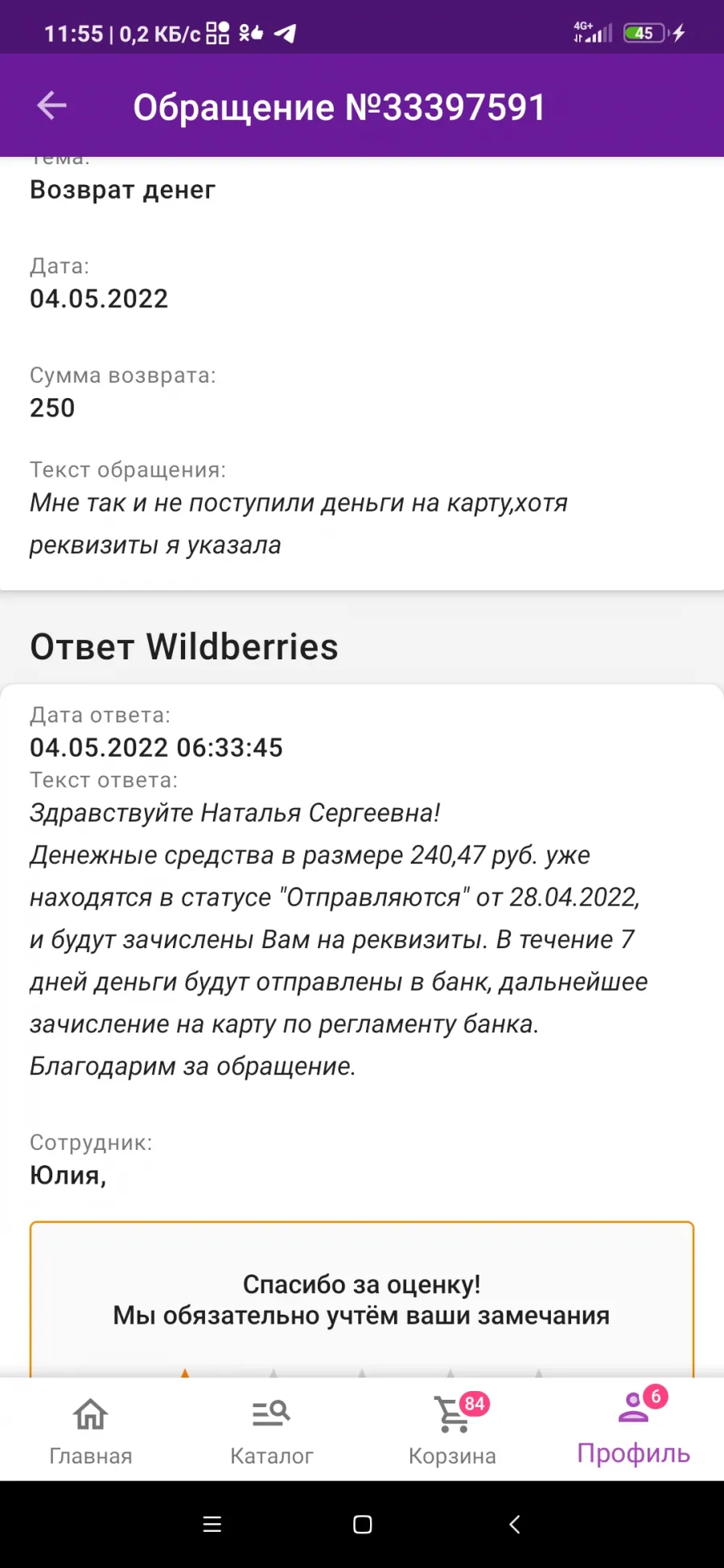724x1568 pixels.
Task: Open the Каталог tab
Action: tap(272, 1430)
